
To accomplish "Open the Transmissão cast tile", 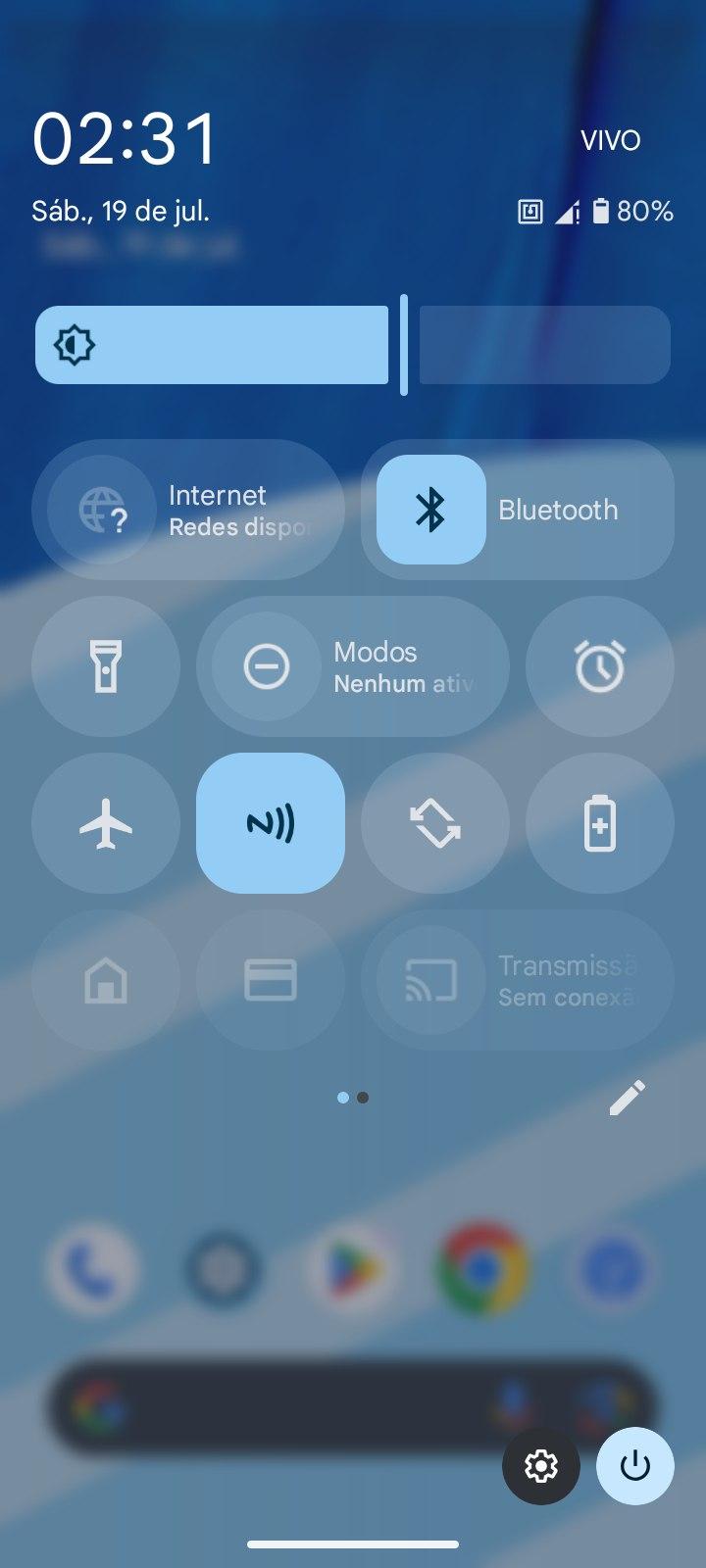I will tap(518, 980).
